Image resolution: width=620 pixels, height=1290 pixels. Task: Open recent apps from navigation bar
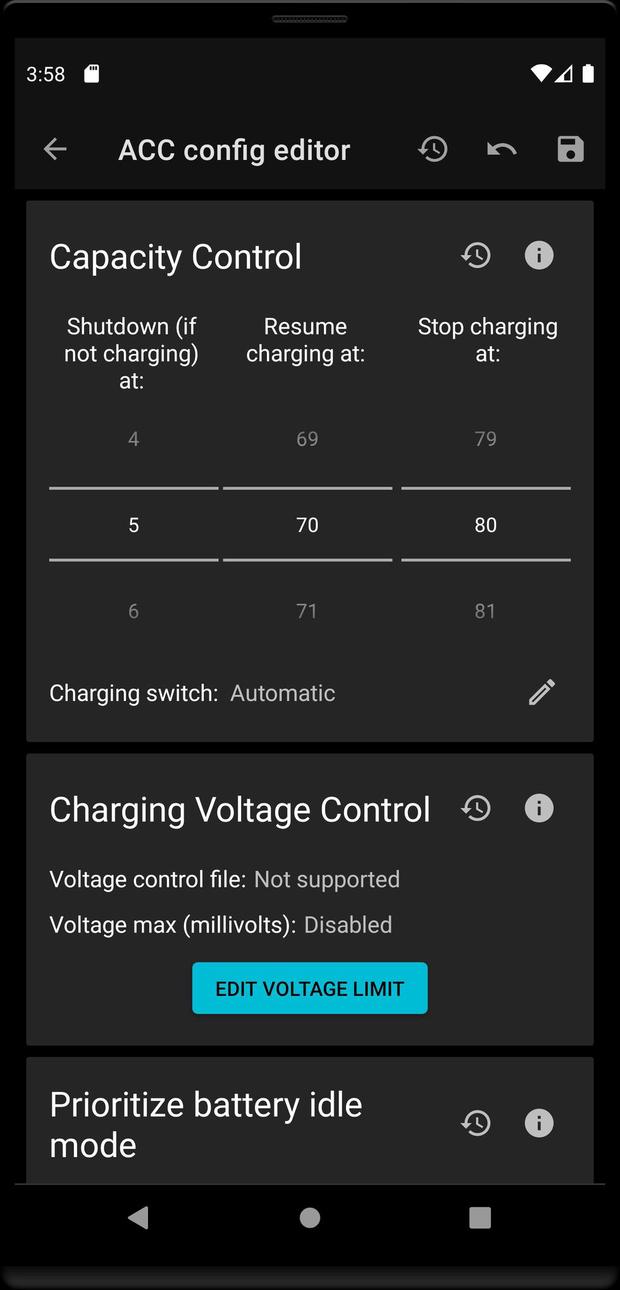pyautogui.click(x=480, y=1217)
